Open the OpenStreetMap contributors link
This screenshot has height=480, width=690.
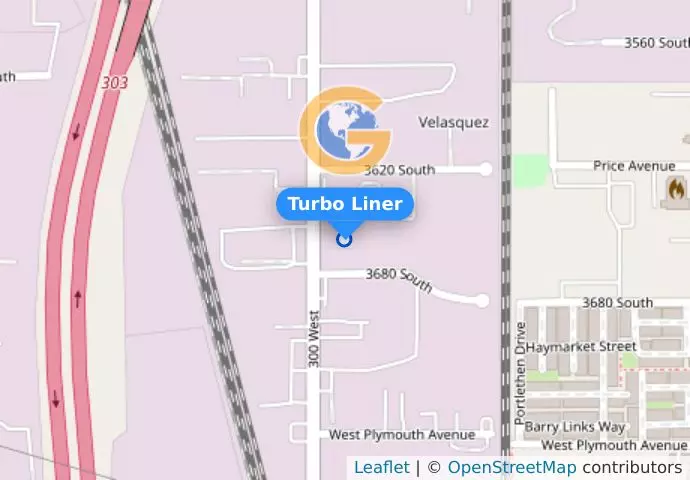[x=511, y=467]
